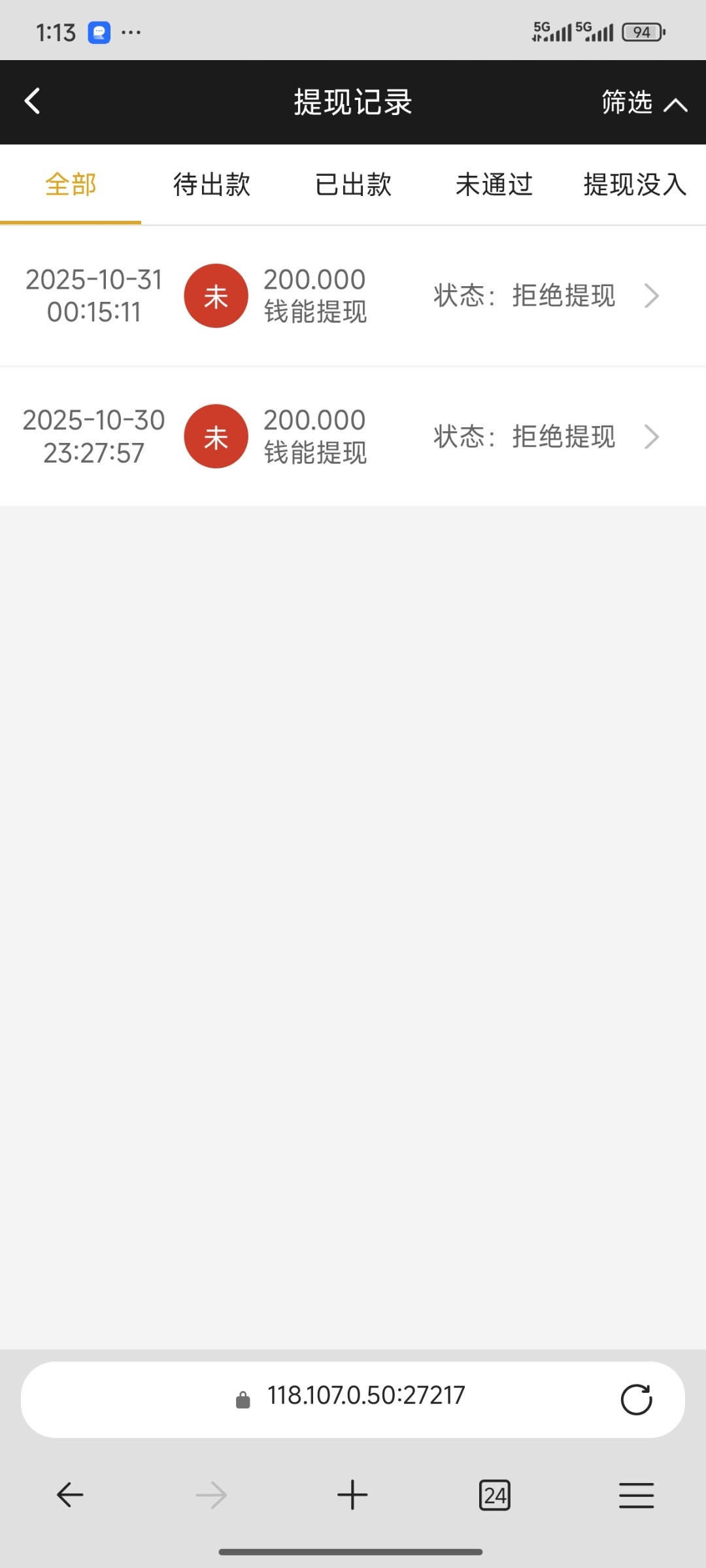Go back from 提现记录 page

coord(32,102)
